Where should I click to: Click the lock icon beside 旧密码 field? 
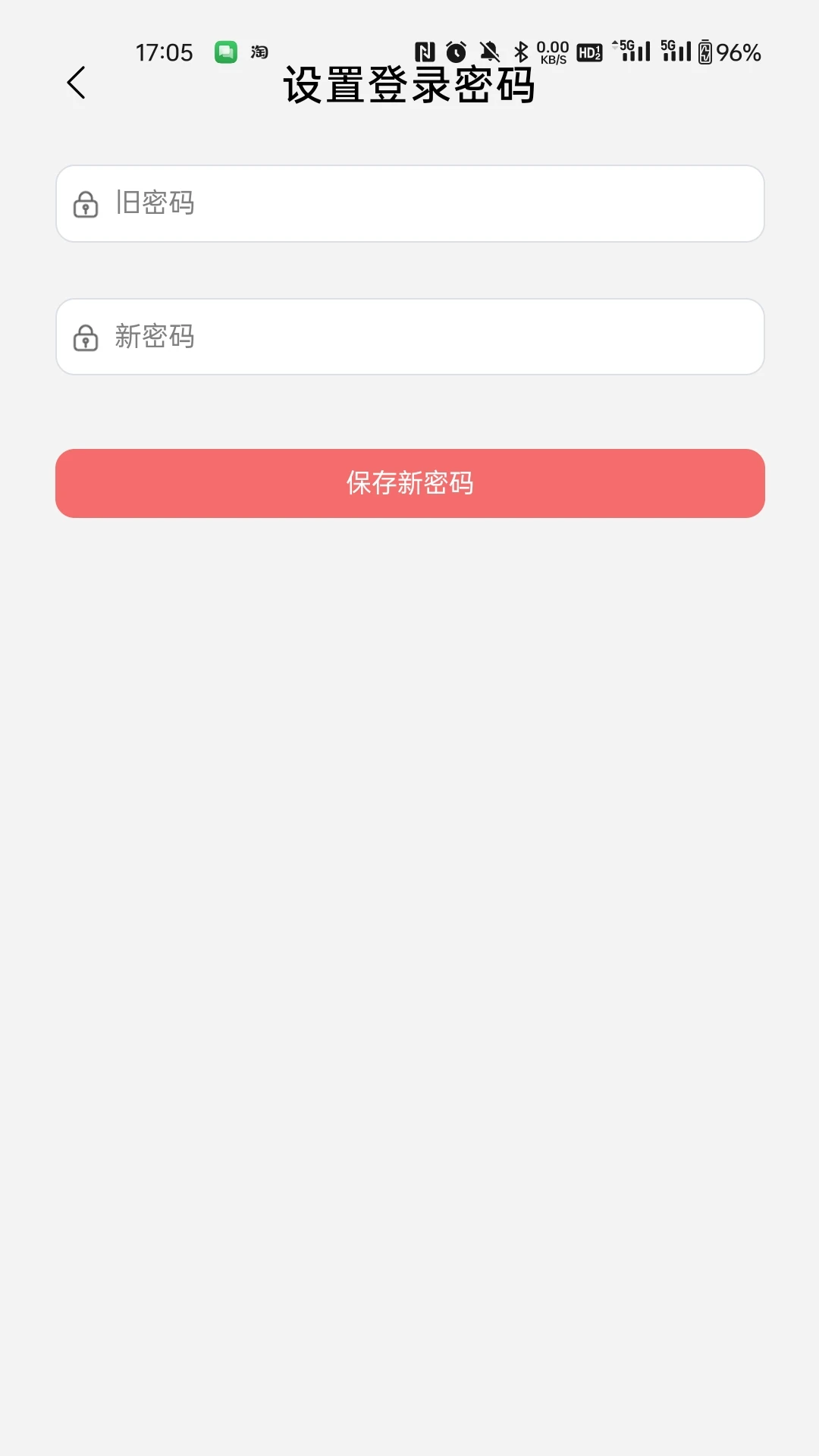click(x=86, y=203)
